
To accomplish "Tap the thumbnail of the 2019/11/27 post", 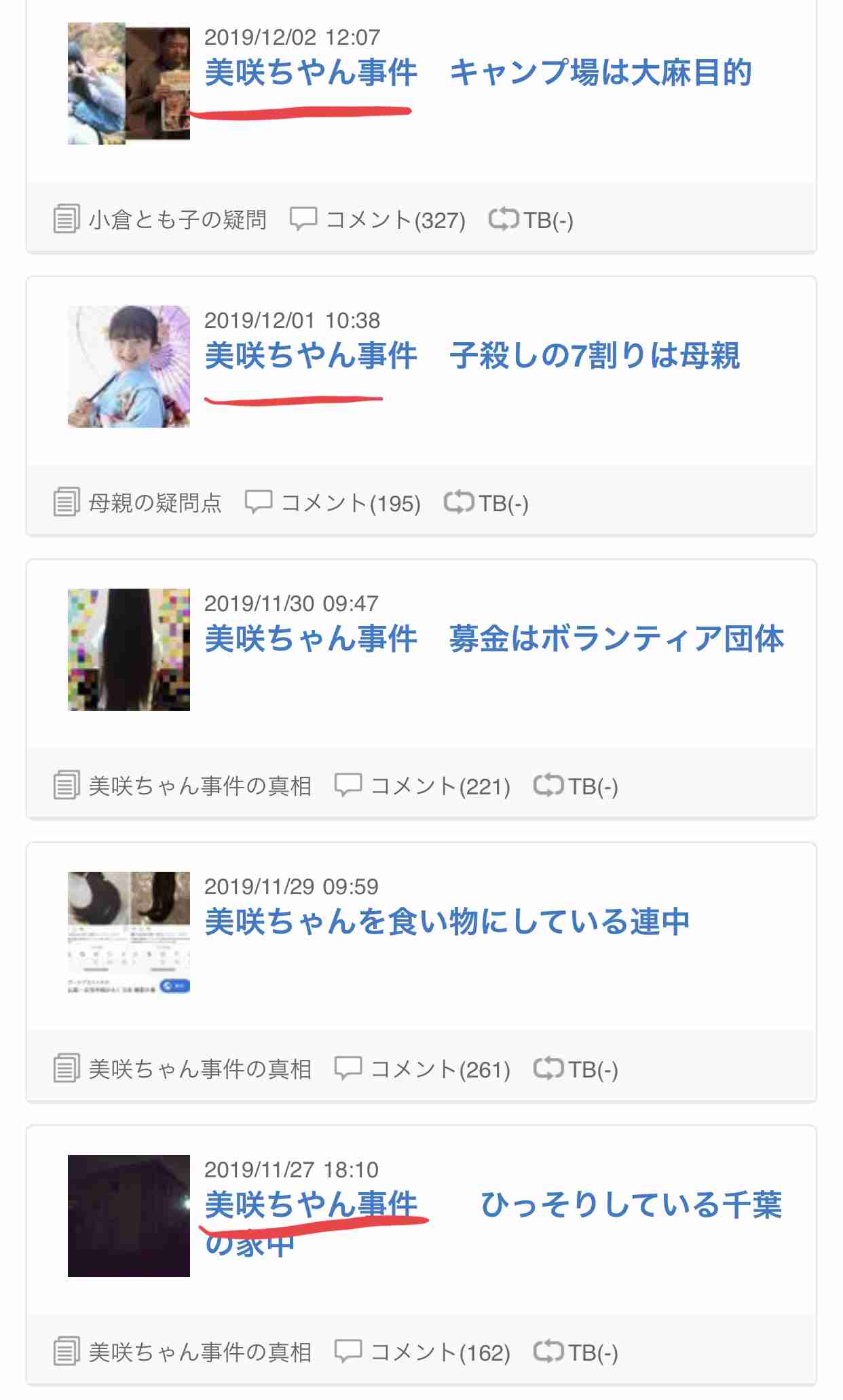I will coord(129,1216).
